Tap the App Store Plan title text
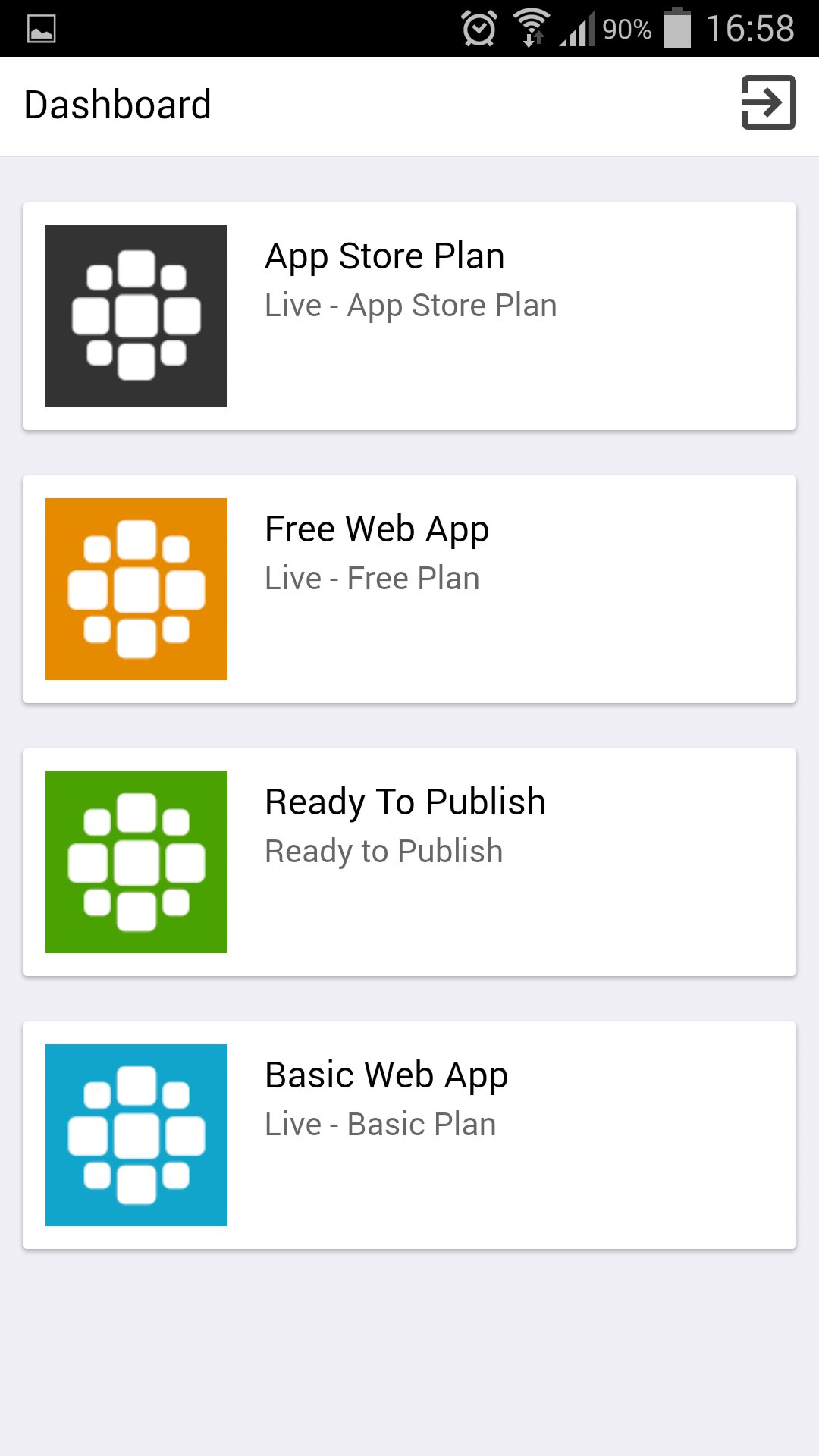 pos(384,256)
